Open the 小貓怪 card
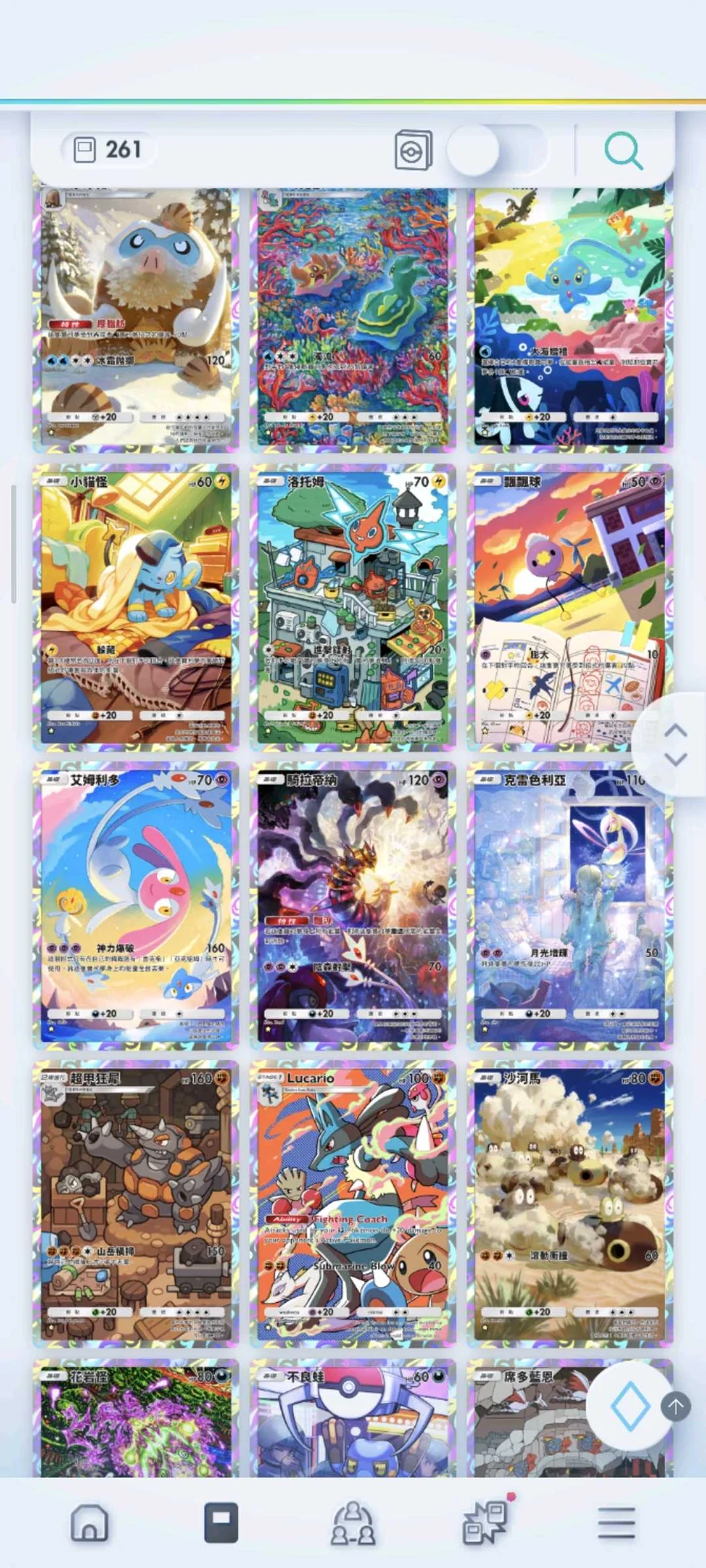The image size is (706, 1568). pyautogui.click(x=136, y=606)
